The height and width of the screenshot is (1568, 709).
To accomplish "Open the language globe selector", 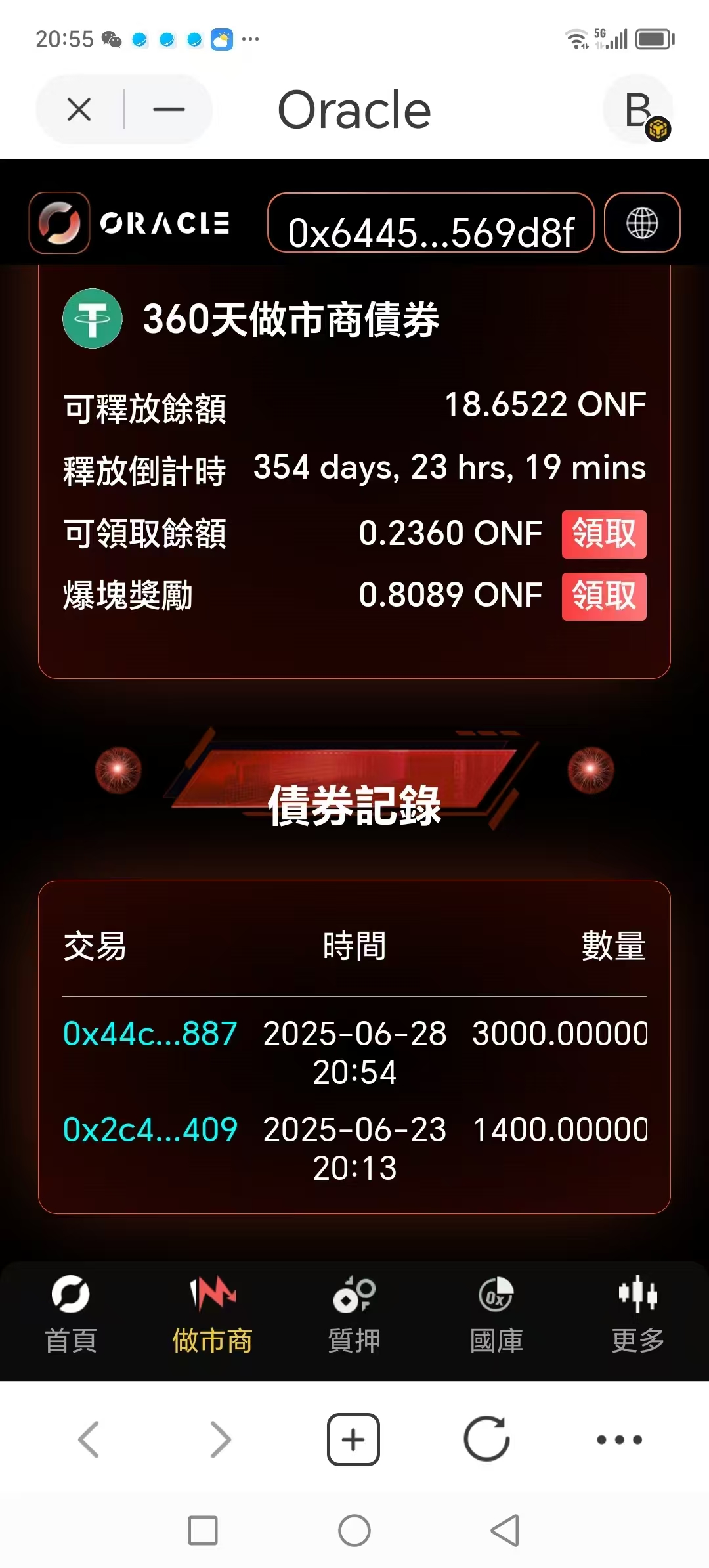I will (641, 223).
